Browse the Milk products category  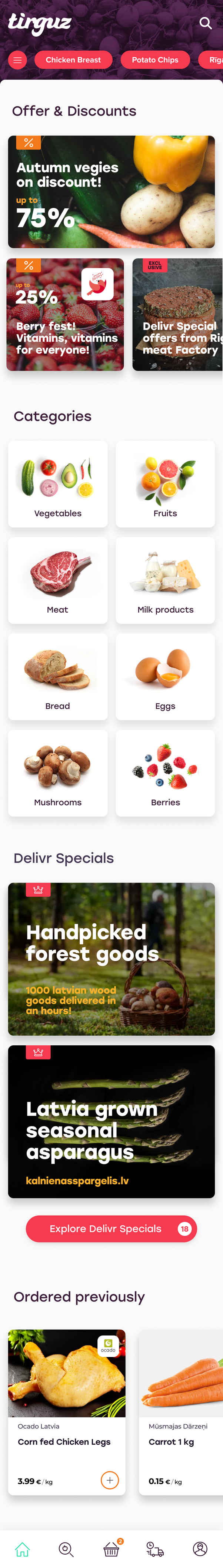(165, 580)
